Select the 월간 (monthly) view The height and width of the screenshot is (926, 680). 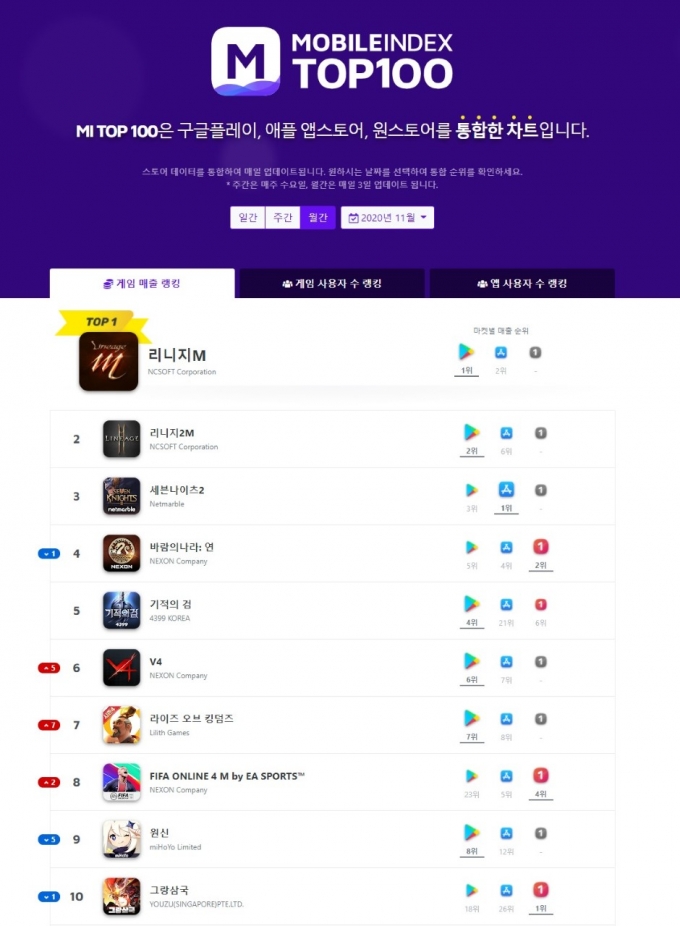click(317, 218)
